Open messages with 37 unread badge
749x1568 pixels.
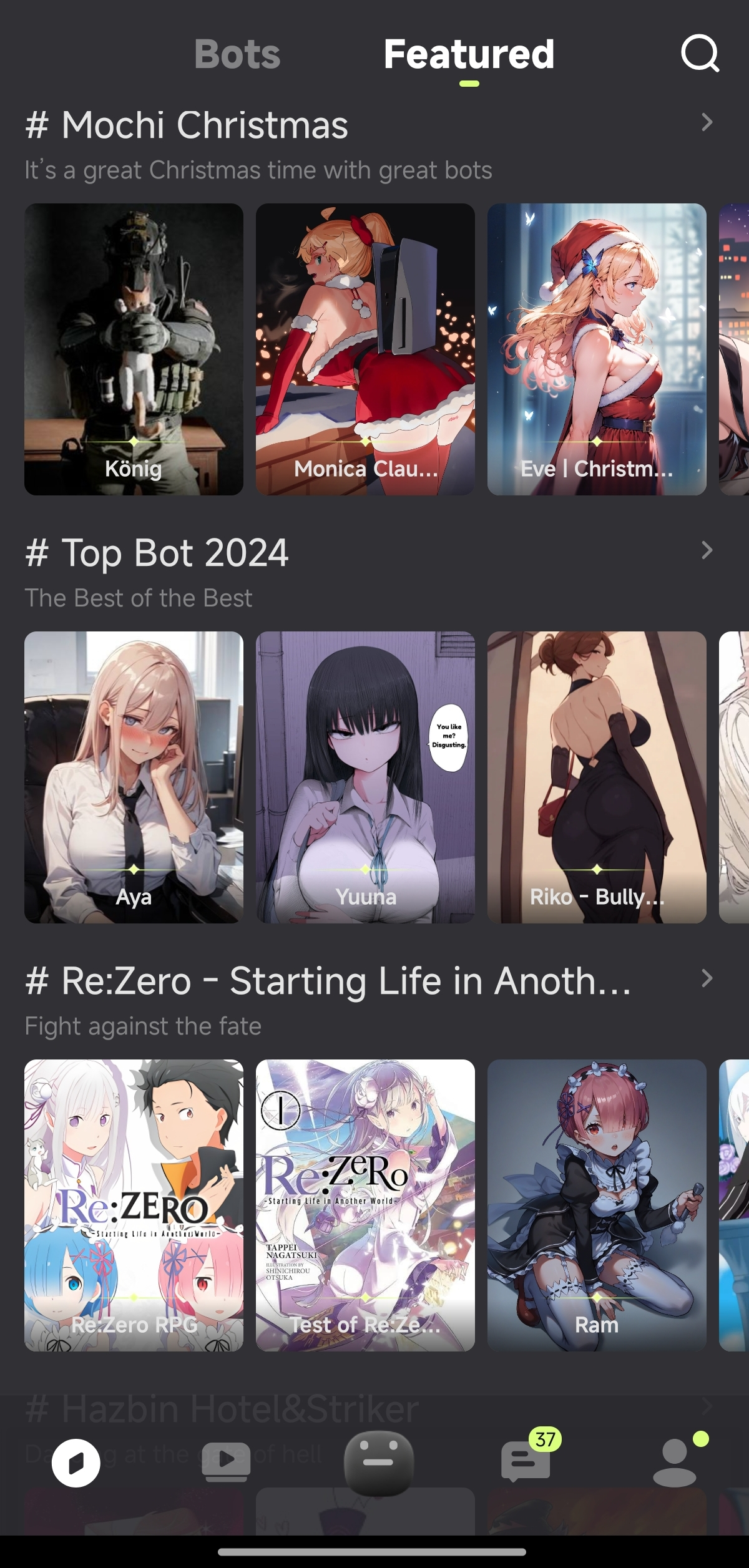[526, 1462]
